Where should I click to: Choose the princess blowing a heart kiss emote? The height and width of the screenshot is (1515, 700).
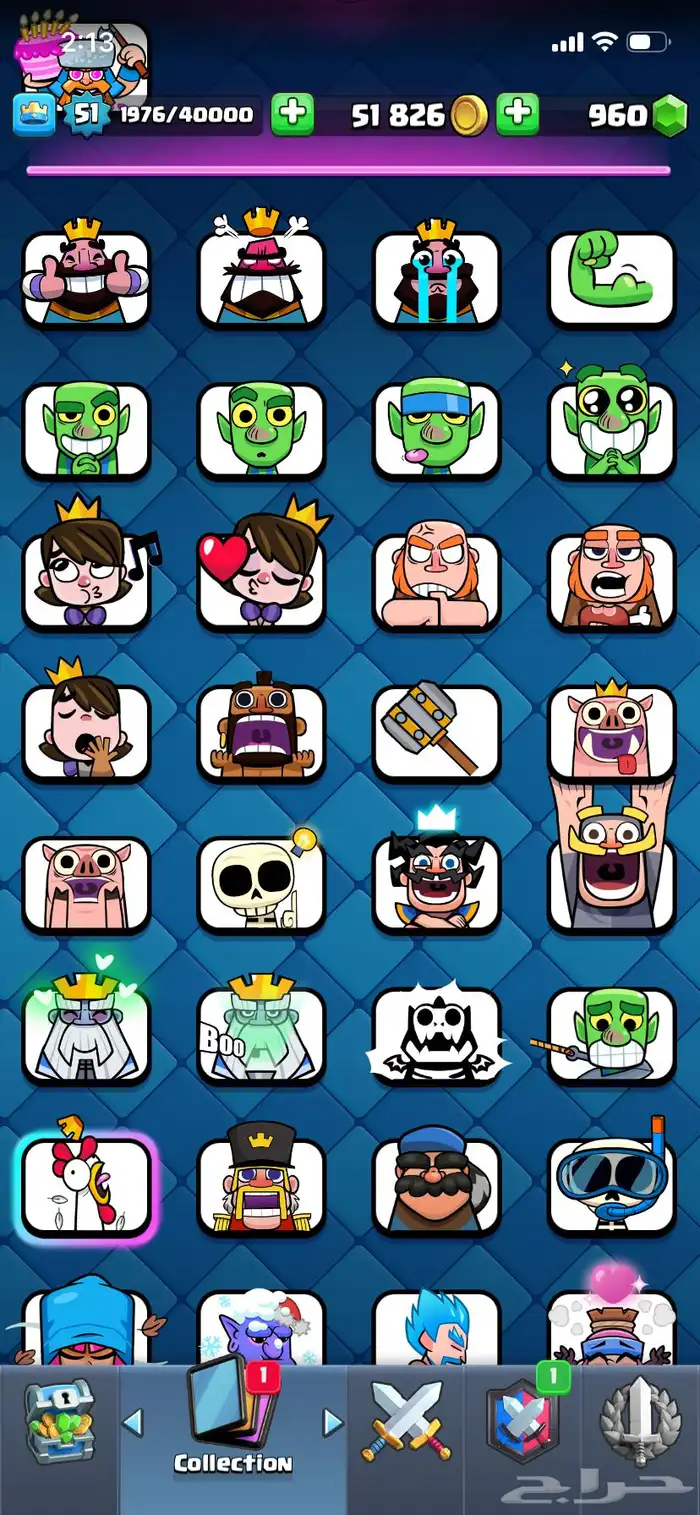[261, 580]
